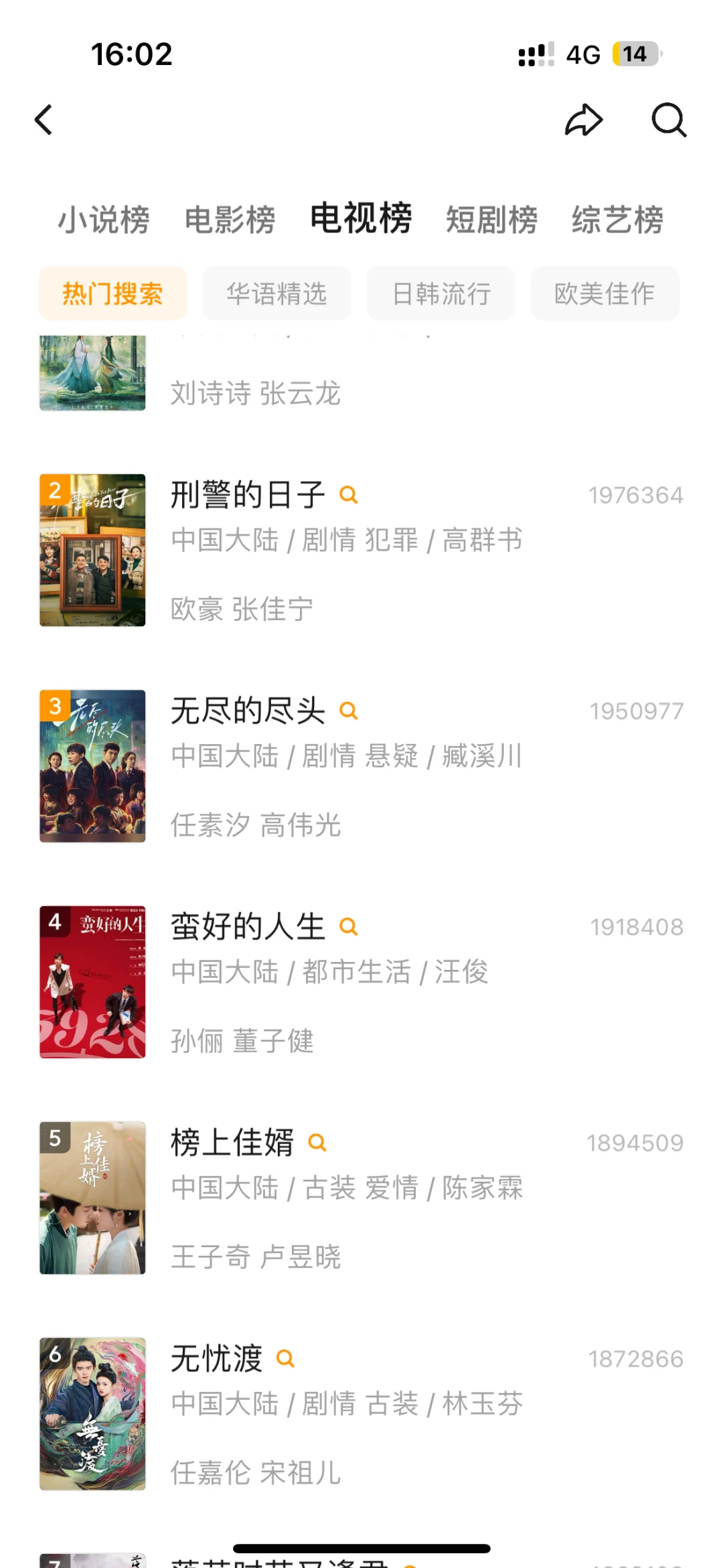The height and width of the screenshot is (1568, 723).
Task: Tap the search icon beside 无忧渡
Action: coord(286,1359)
